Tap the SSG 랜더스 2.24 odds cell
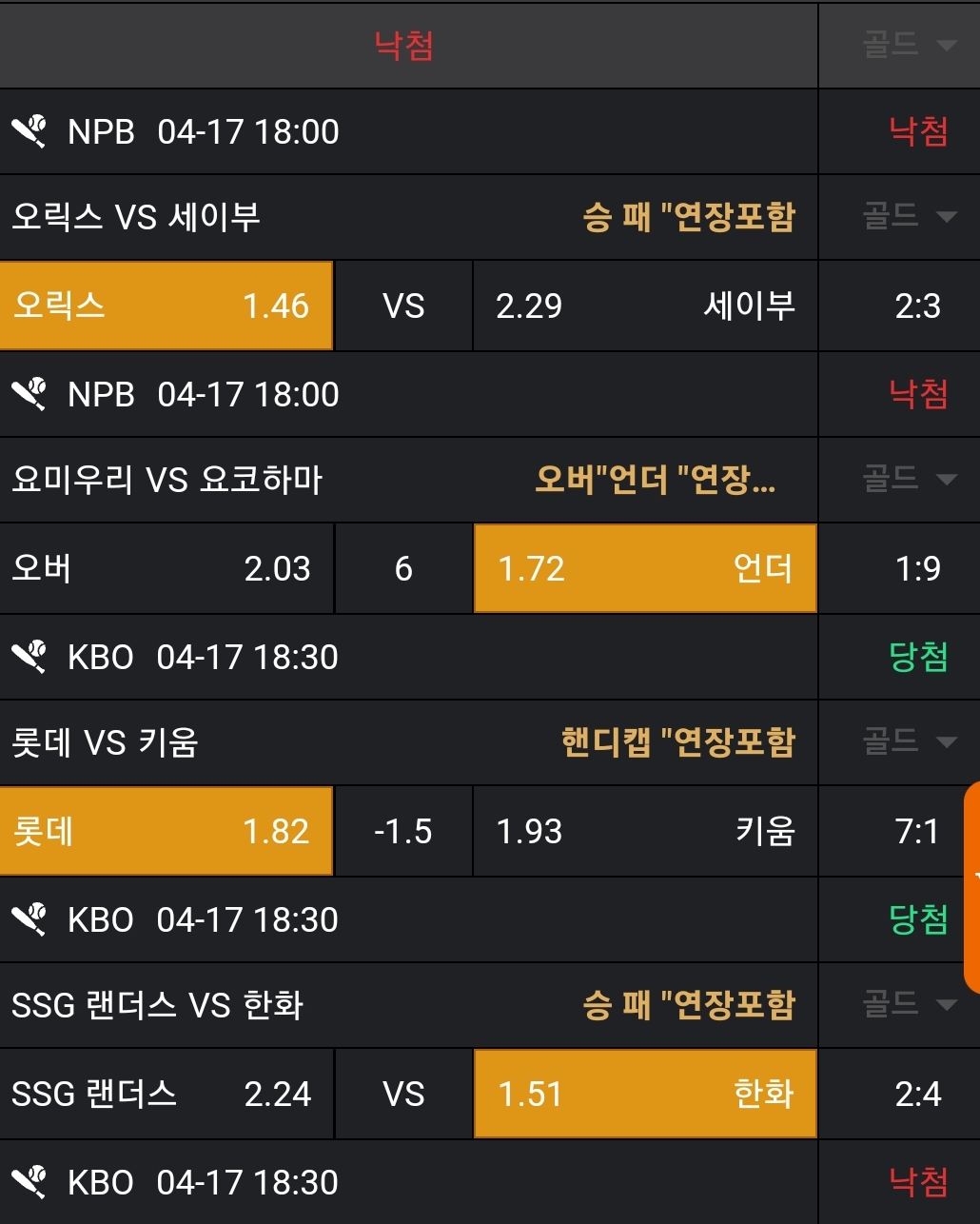Viewport: 980px width, 1224px height. coord(167,1095)
